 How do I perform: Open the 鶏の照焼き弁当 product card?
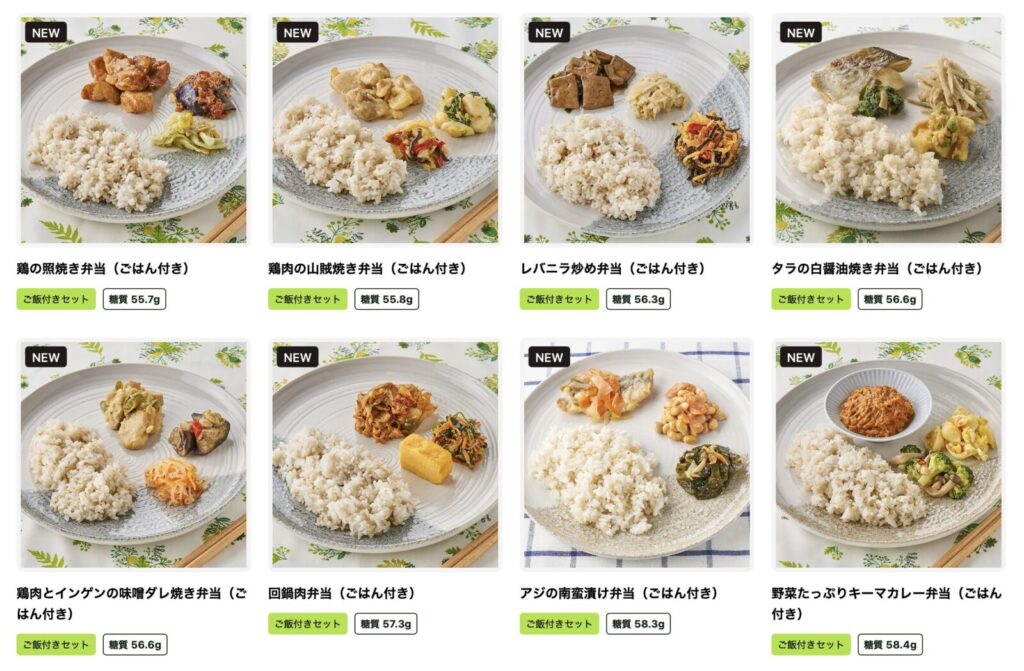pyautogui.click(x=133, y=130)
